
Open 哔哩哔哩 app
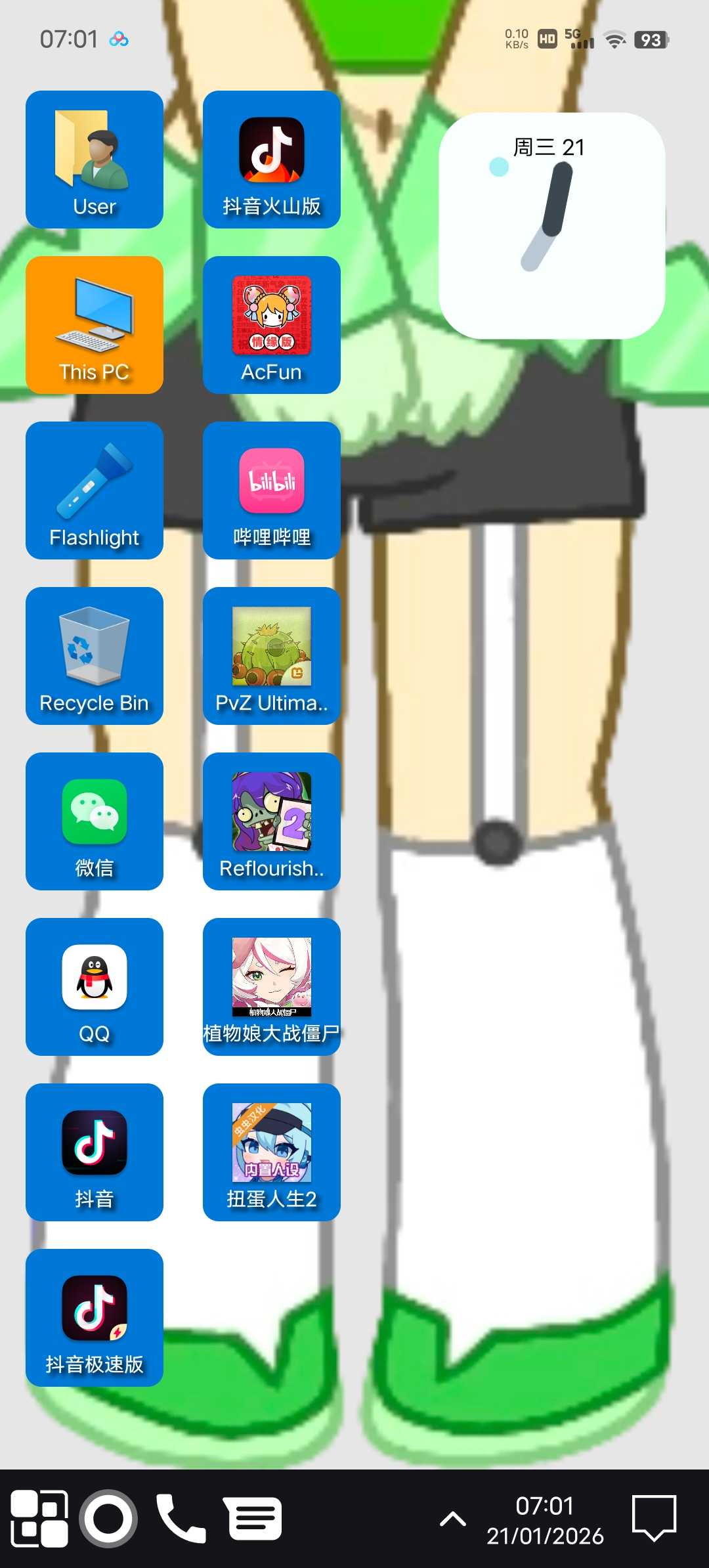(272, 490)
